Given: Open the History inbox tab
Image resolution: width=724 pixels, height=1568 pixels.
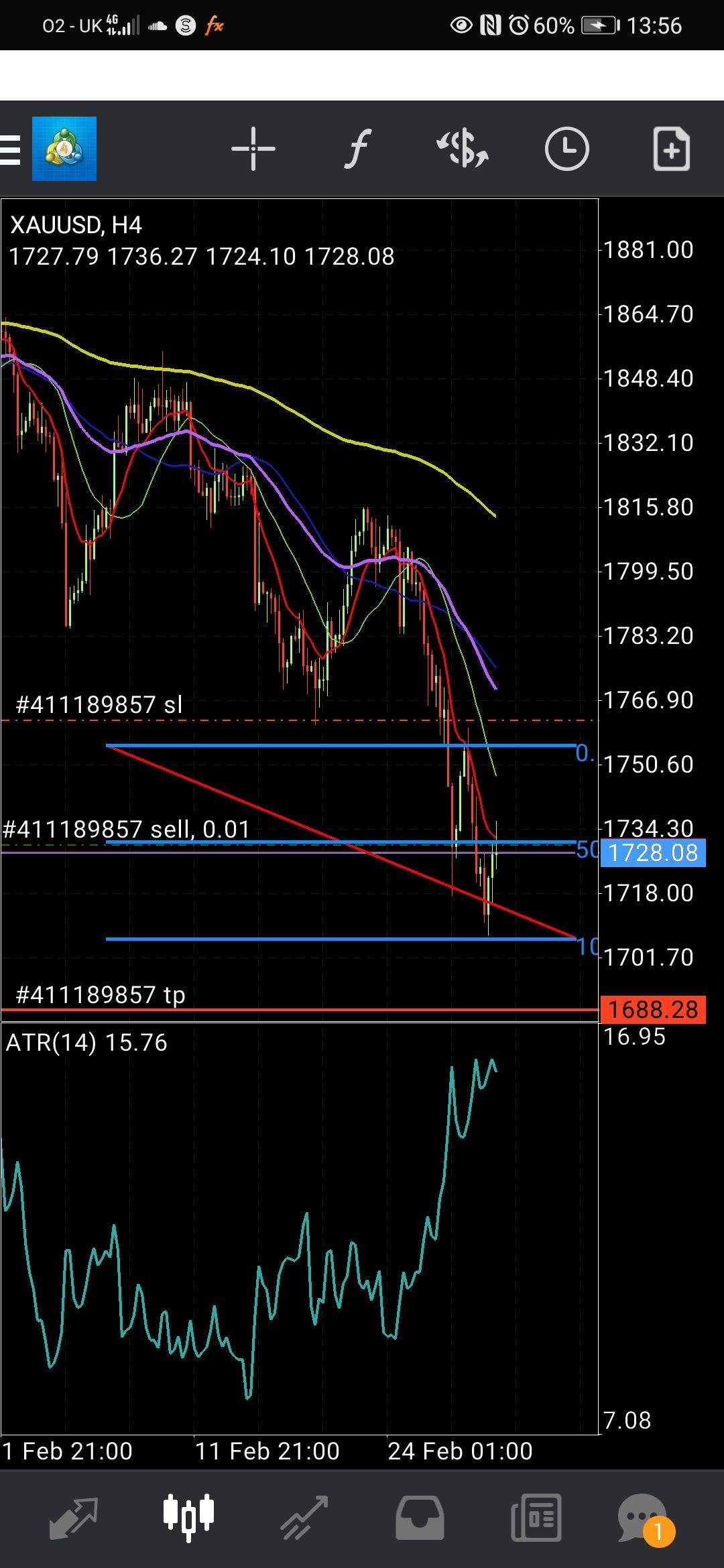Looking at the screenshot, I should [x=420, y=1518].
